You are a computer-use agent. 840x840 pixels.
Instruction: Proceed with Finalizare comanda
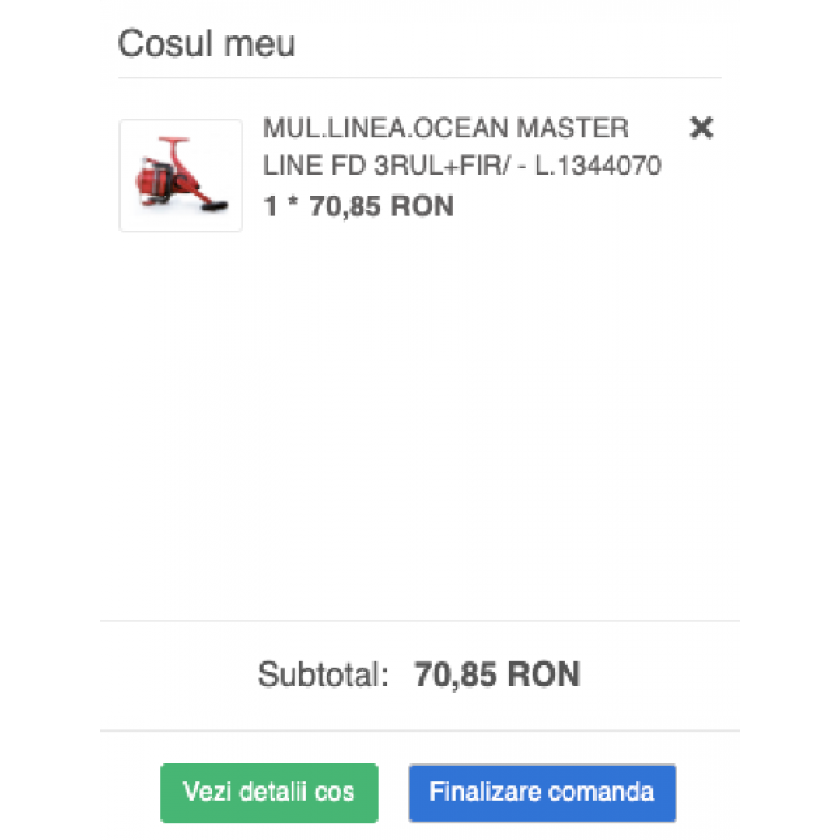(542, 793)
